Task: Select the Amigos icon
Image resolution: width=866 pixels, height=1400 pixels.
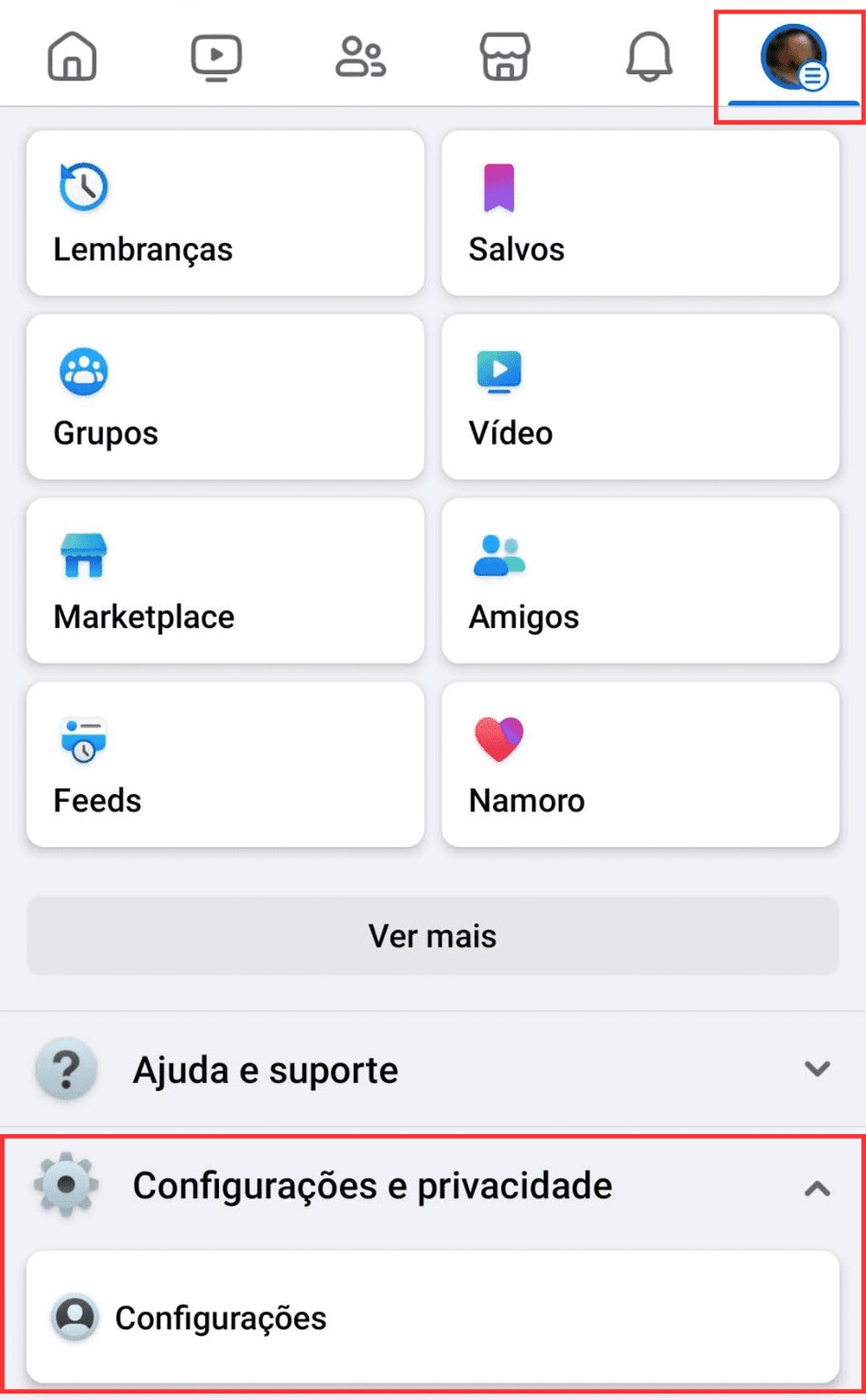Action: 498,555
